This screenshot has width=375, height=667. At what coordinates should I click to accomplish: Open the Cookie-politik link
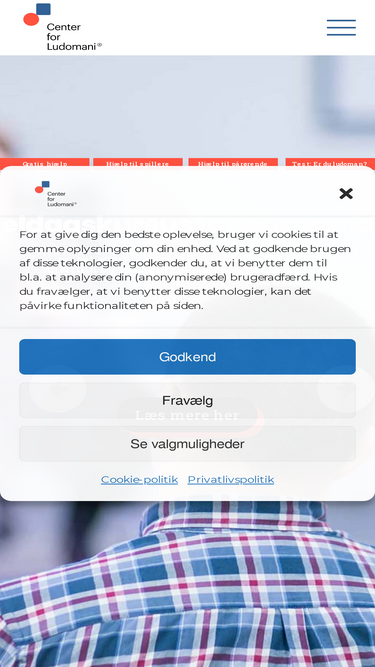click(139, 480)
